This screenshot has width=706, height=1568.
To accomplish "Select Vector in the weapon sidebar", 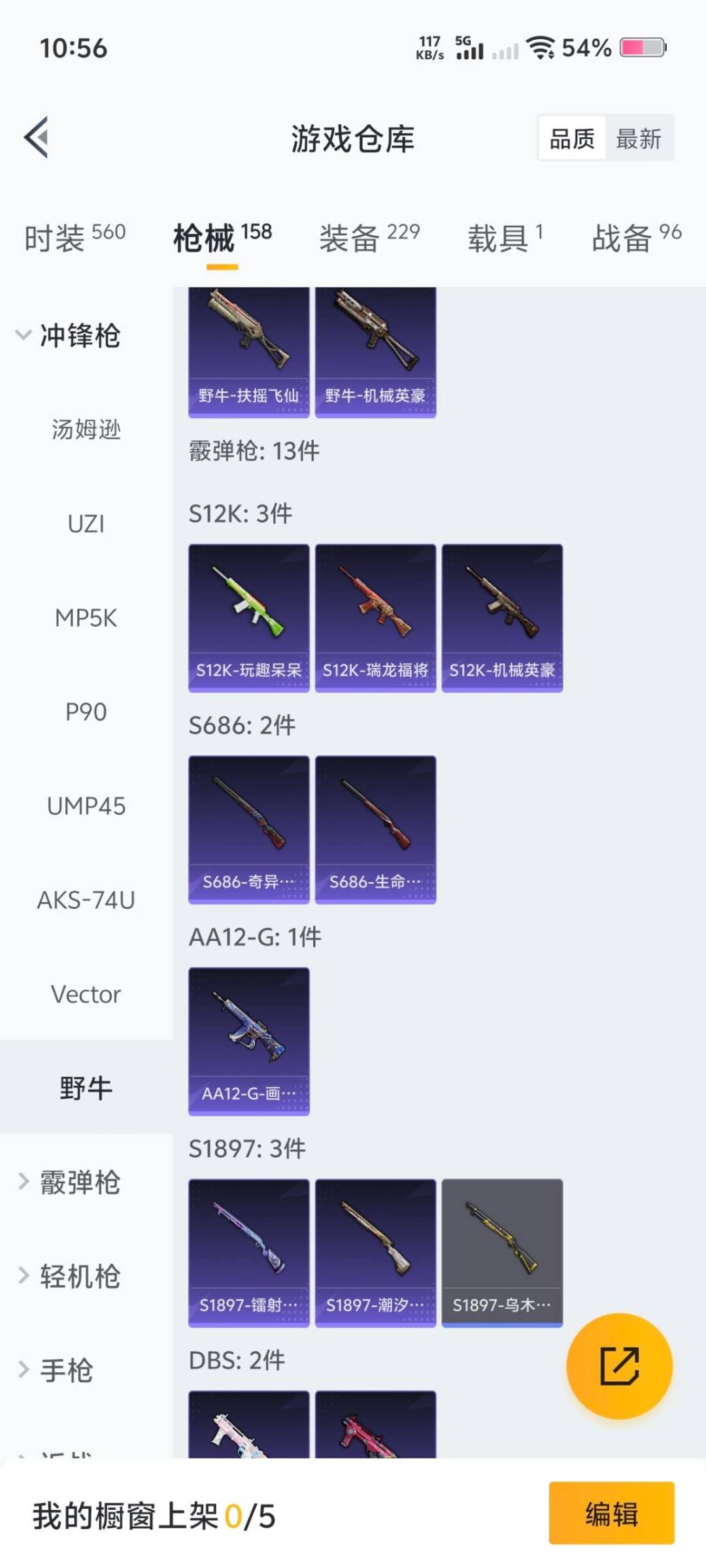I will [x=86, y=994].
